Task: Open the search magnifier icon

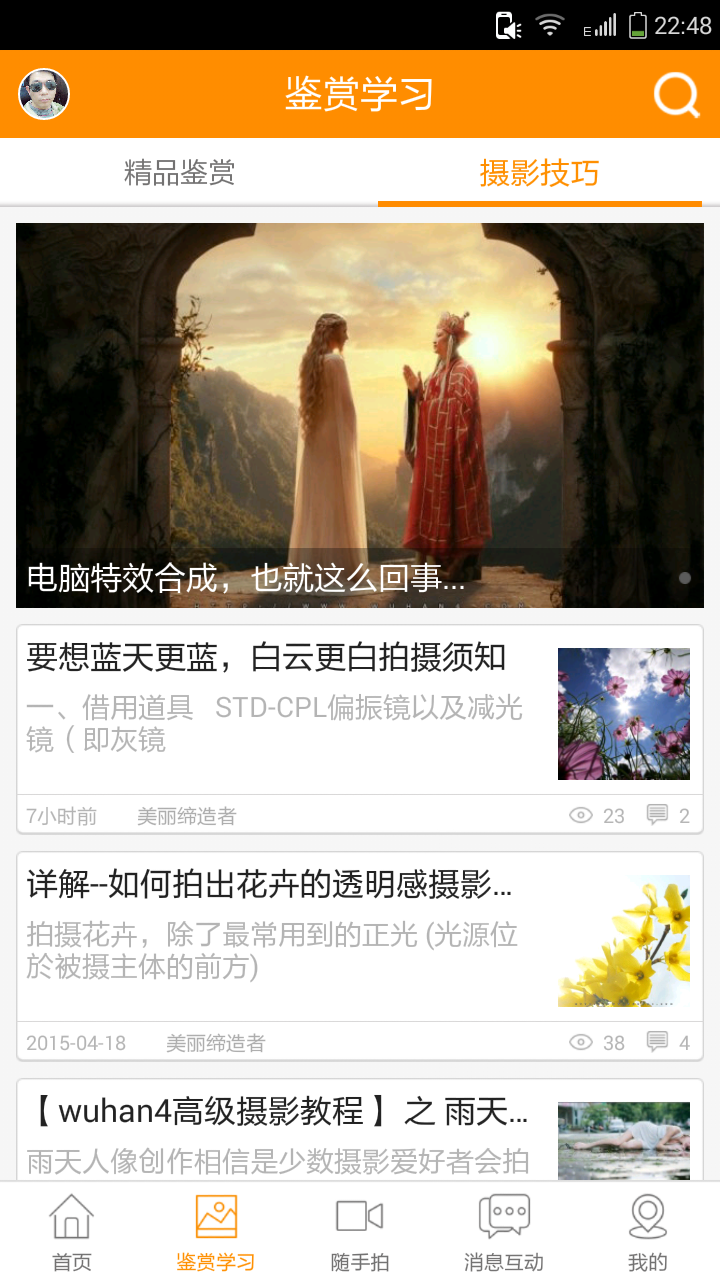Action: coord(676,96)
